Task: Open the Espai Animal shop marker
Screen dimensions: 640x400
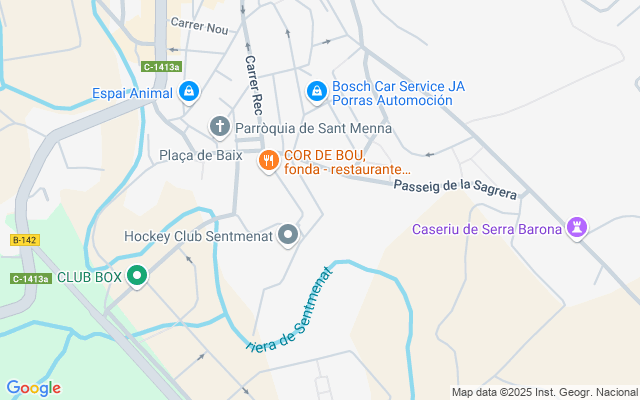Action: pos(189,93)
